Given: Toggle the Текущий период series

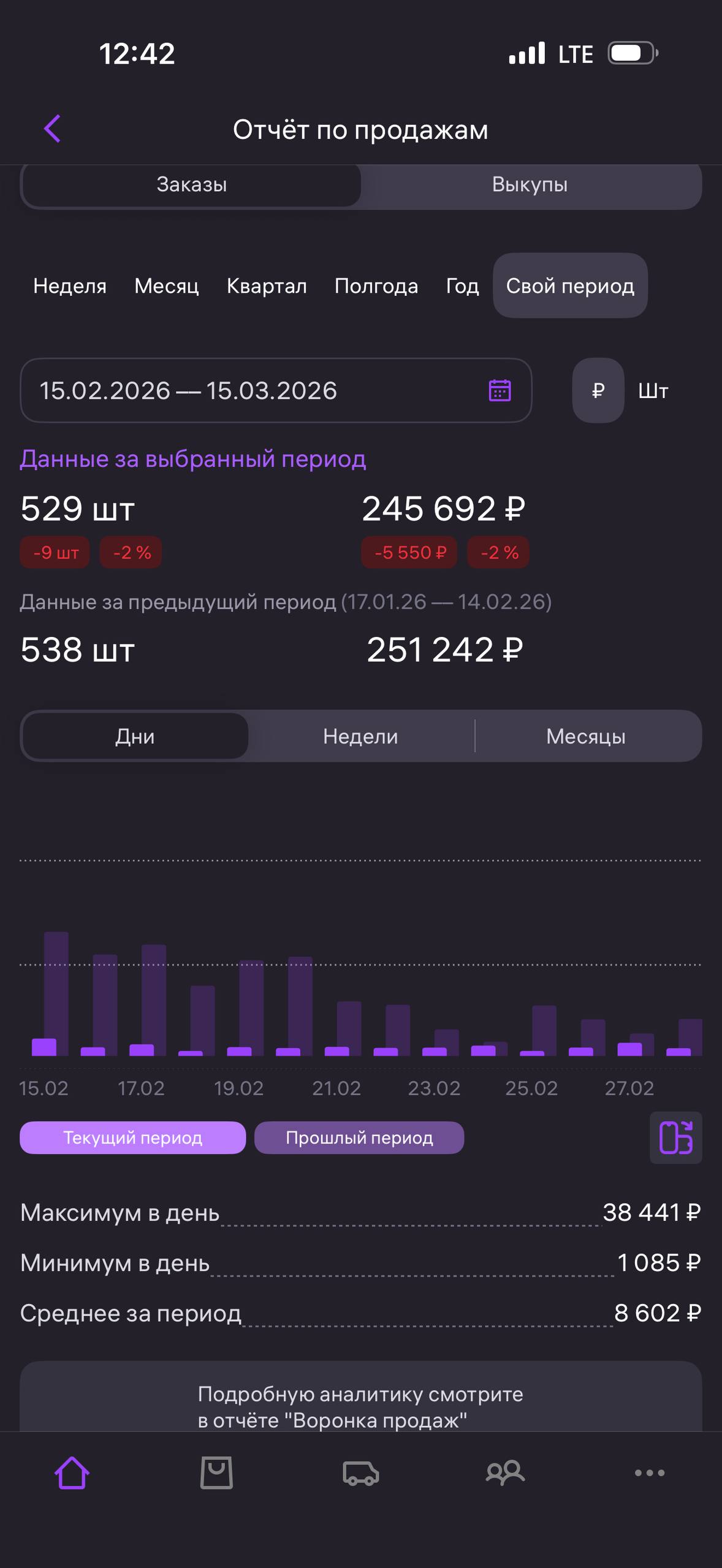Looking at the screenshot, I should [133, 1137].
